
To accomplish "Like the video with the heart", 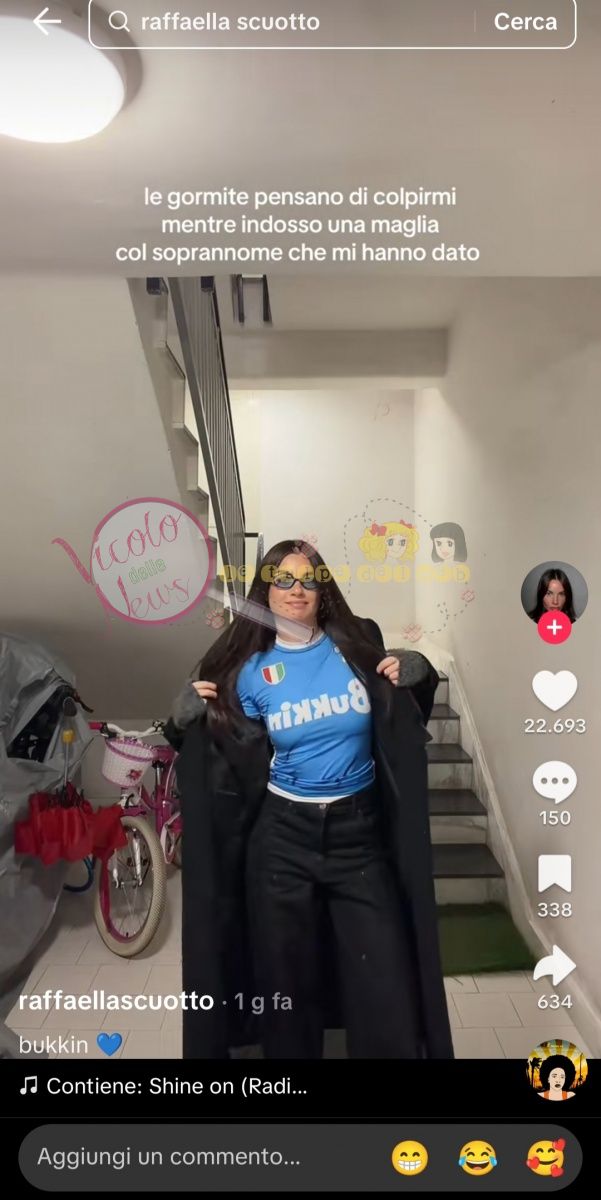I will click(x=554, y=691).
